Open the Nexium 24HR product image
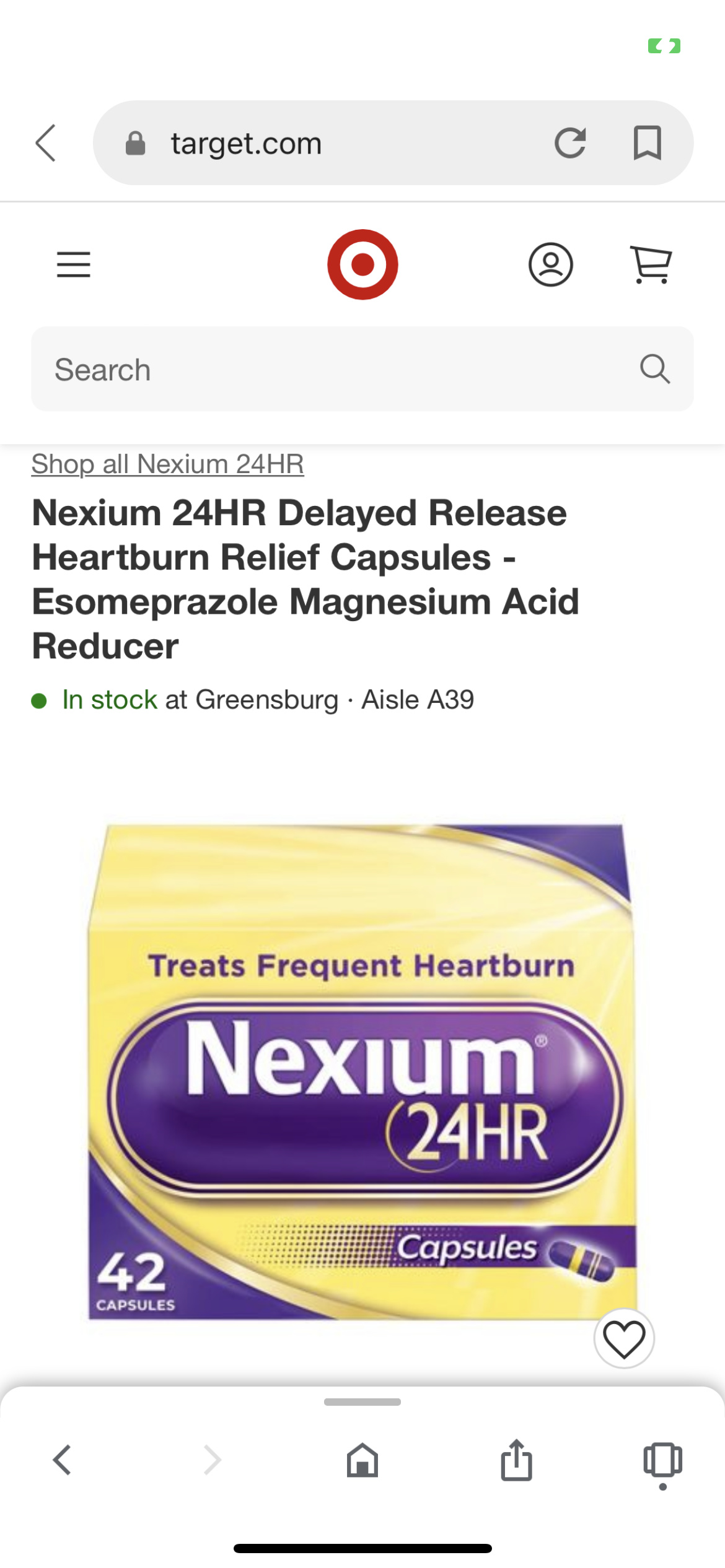Screen dimensions: 725x1568 tap(362, 1071)
